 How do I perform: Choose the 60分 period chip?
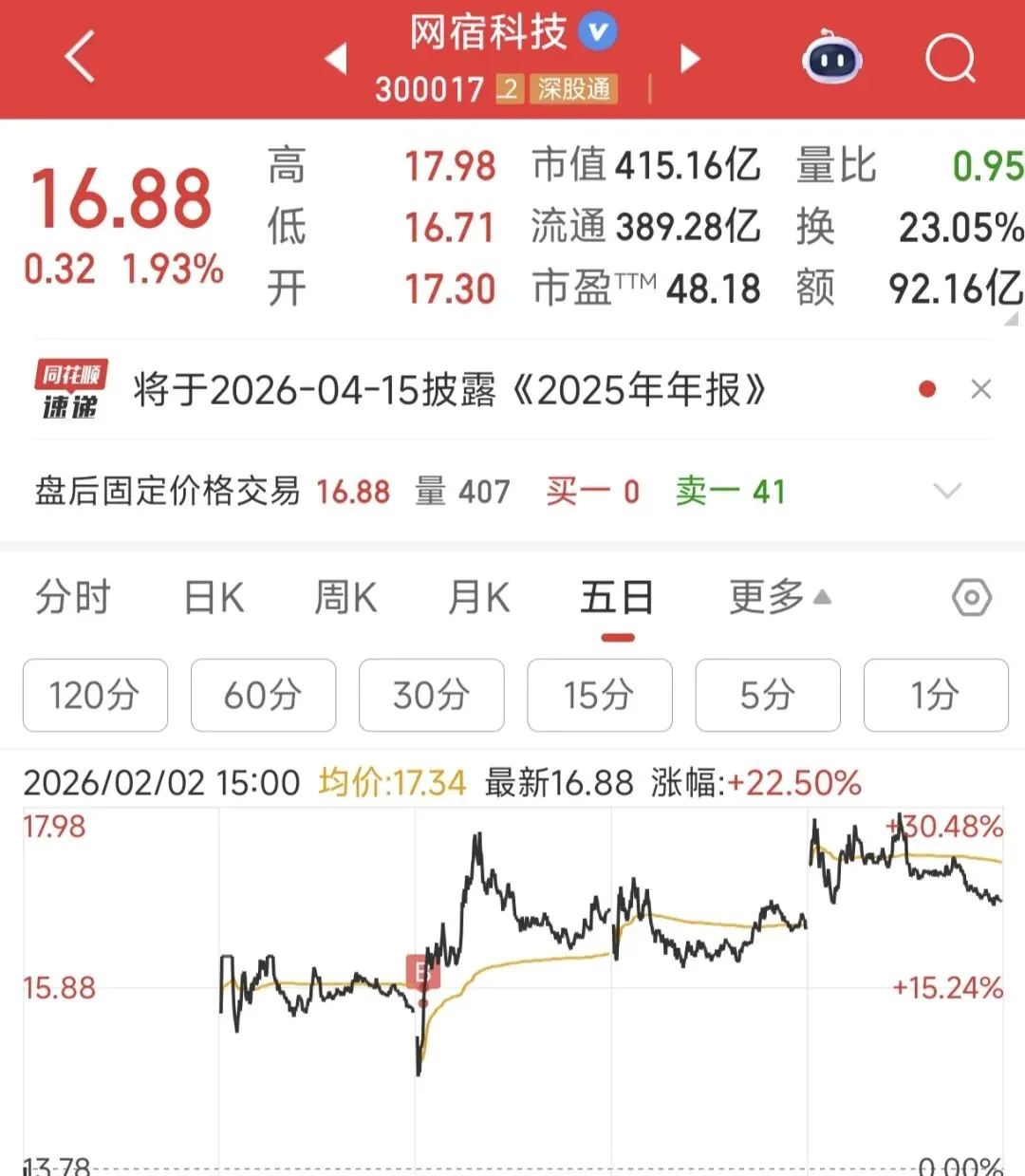coord(263,696)
